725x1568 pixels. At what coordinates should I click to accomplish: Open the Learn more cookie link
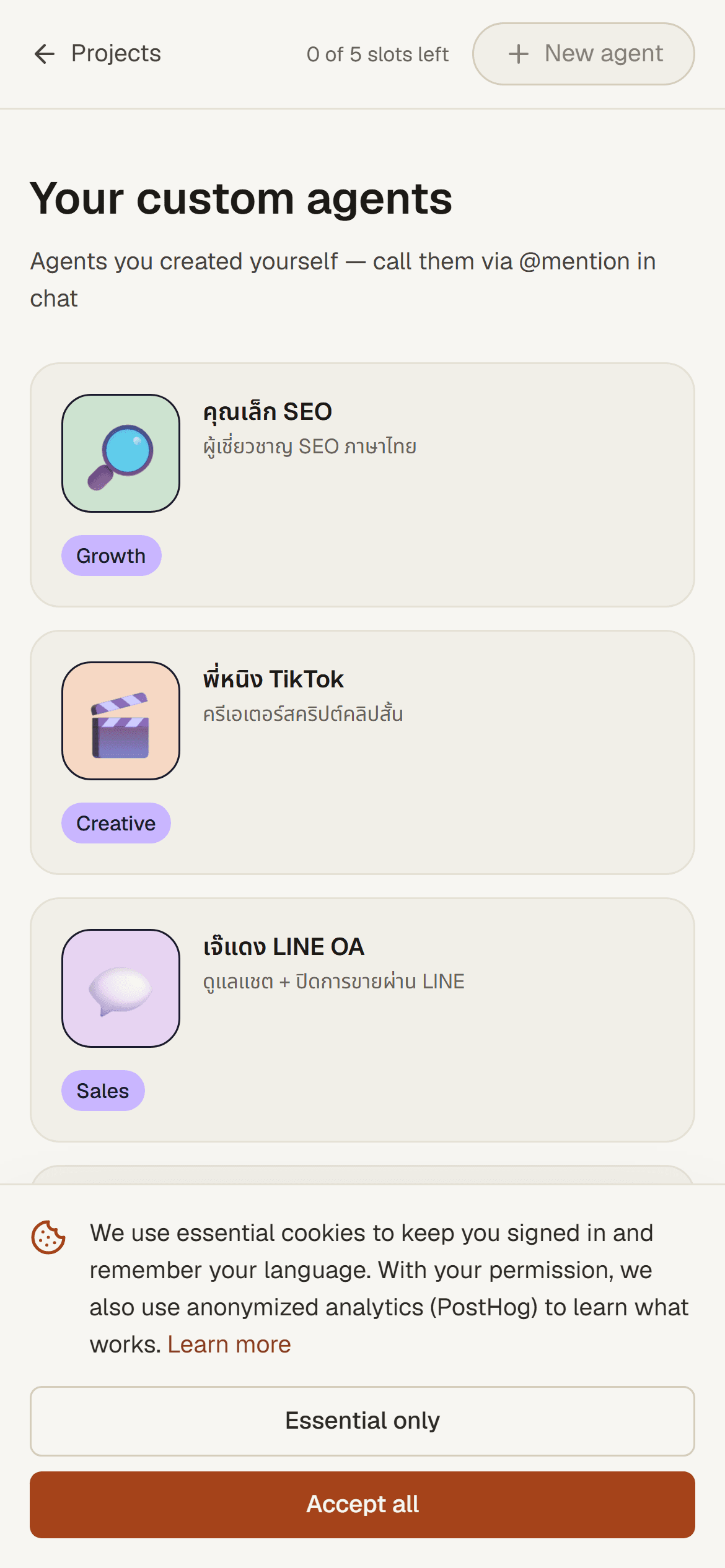point(229,1344)
